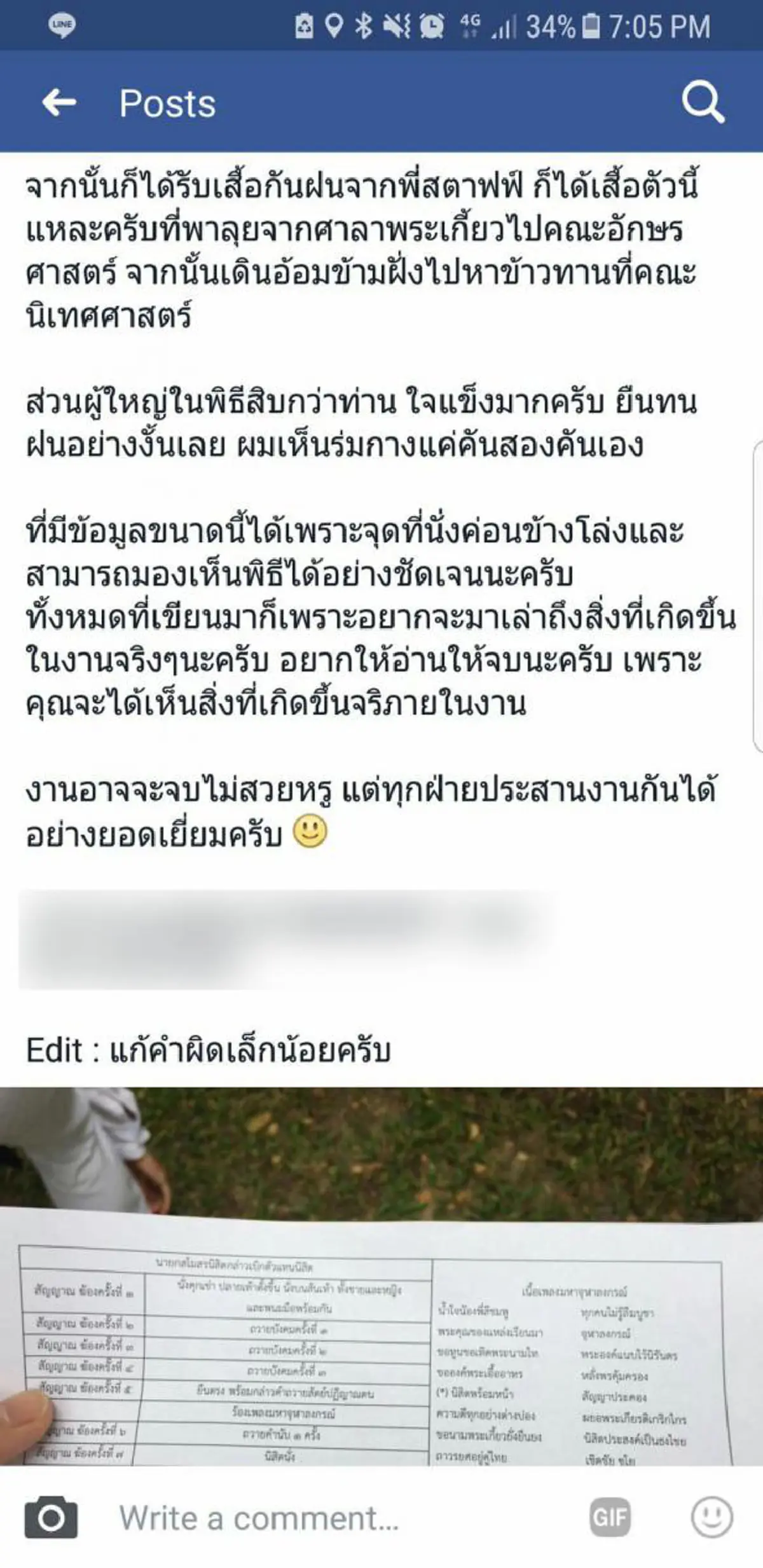Tap the LINE notification icon in status bar
Screen dimensions: 763x1568
pyautogui.click(x=58, y=25)
